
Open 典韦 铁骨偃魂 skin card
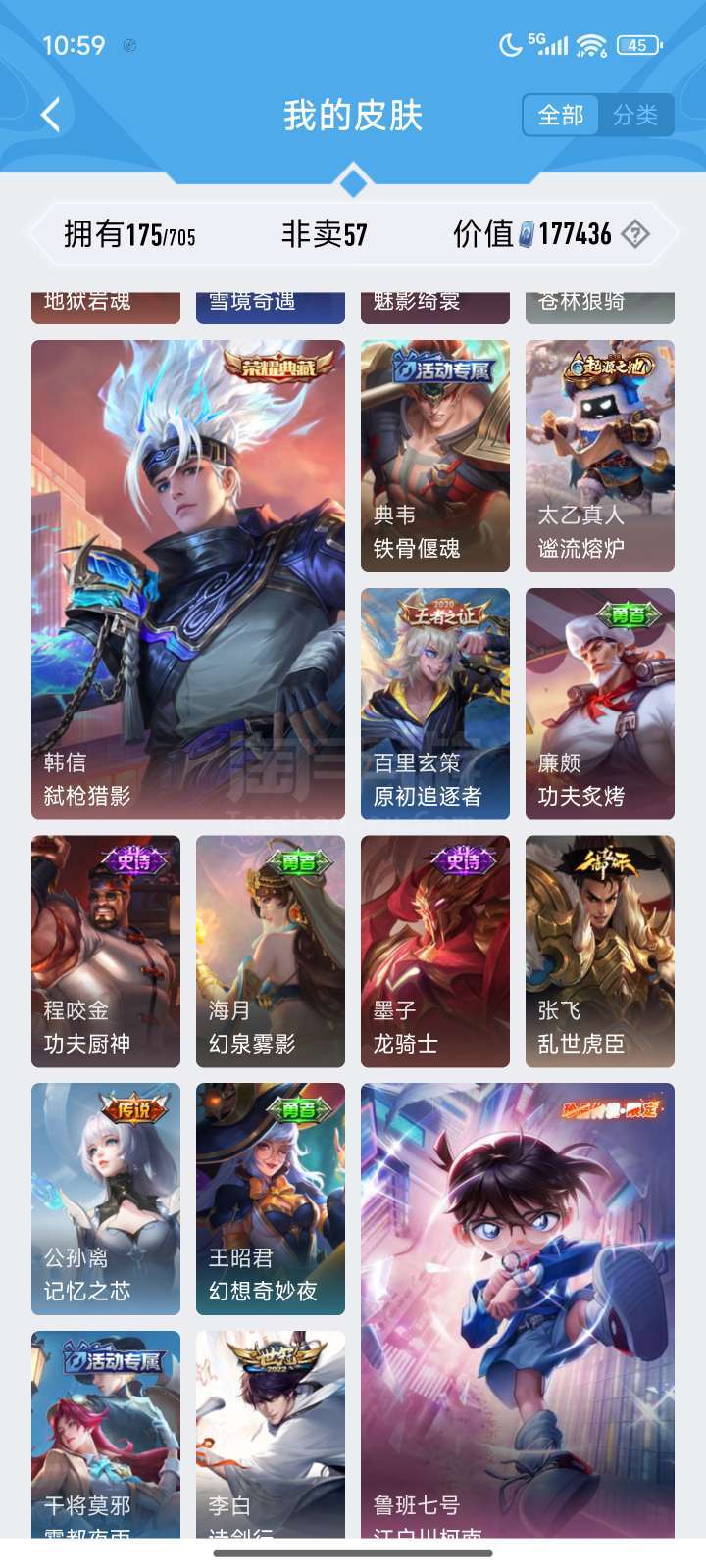(435, 456)
